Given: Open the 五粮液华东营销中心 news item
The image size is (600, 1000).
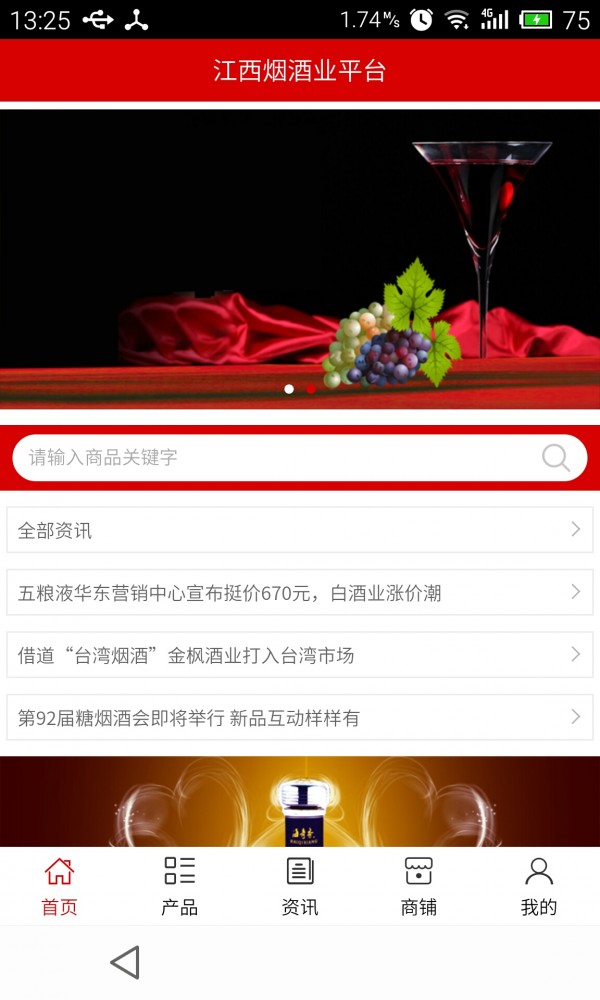Looking at the screenshot, I should (300, 593).
